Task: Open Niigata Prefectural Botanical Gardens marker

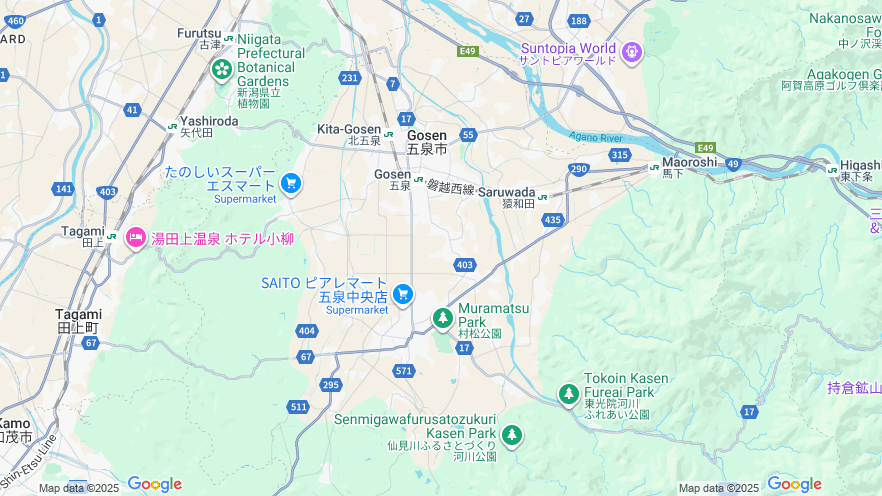Action: click(221, 69)
